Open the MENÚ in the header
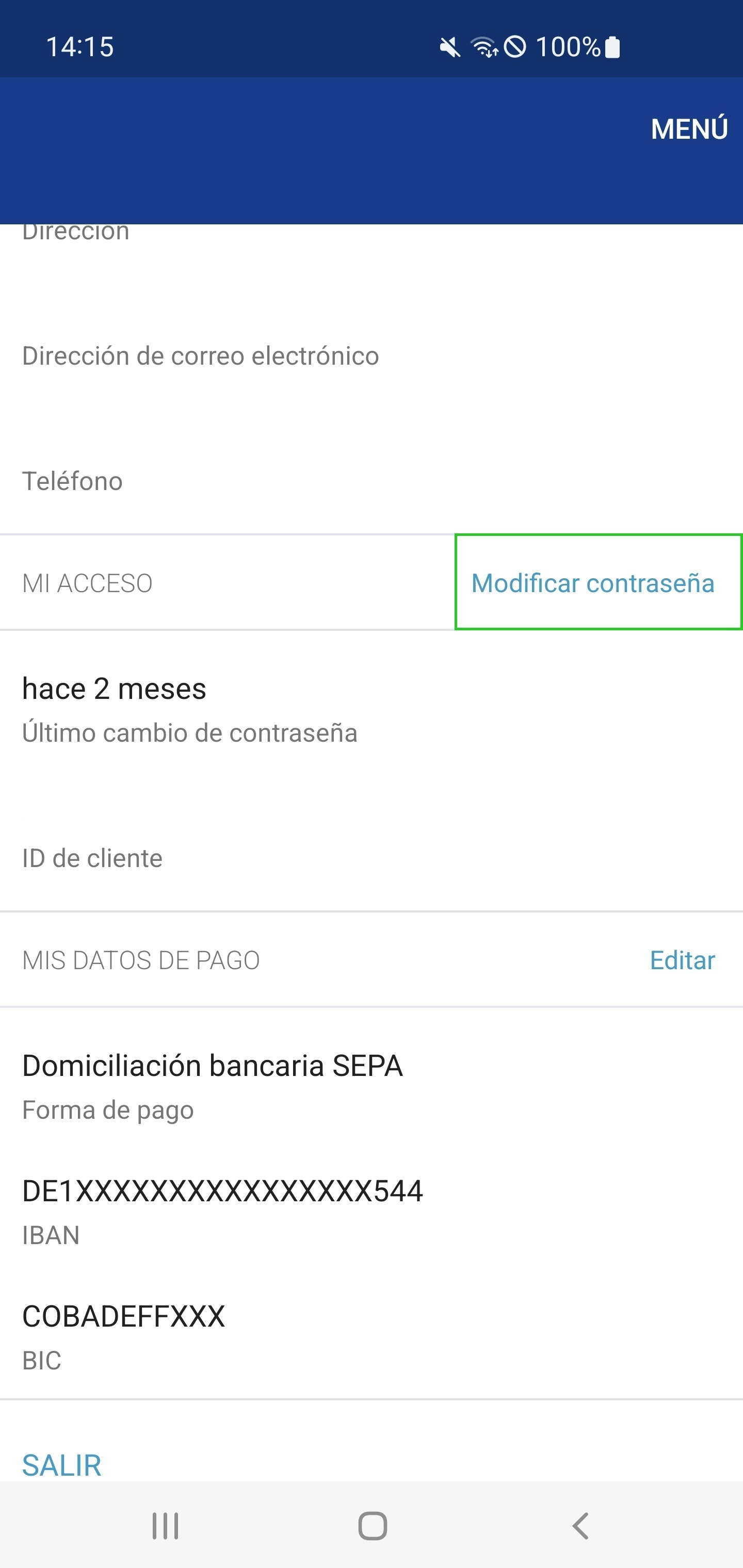Image resolution: width=743 pixels, height=1568 pixels. pyautogui.click(x=689, y=128)
